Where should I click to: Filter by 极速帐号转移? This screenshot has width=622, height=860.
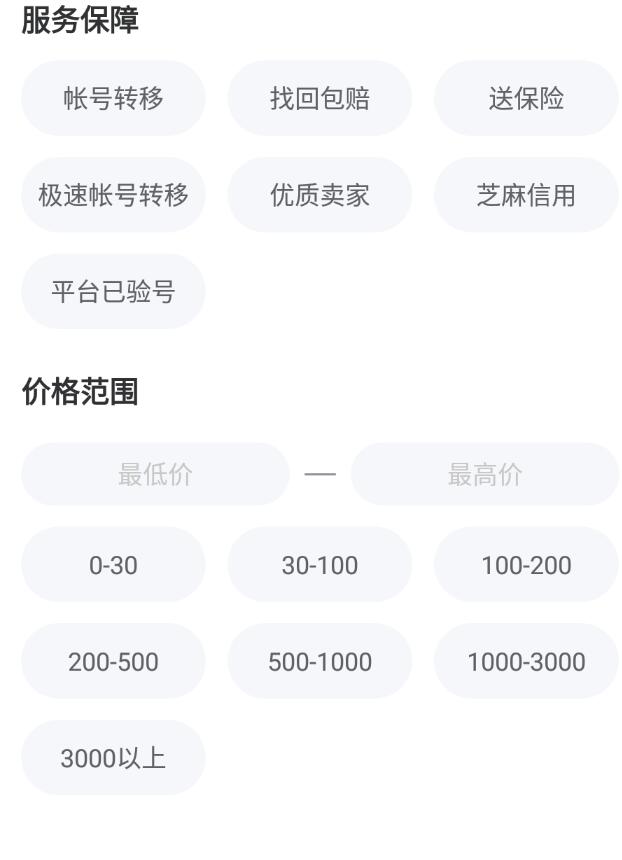(x=113, y=195)
